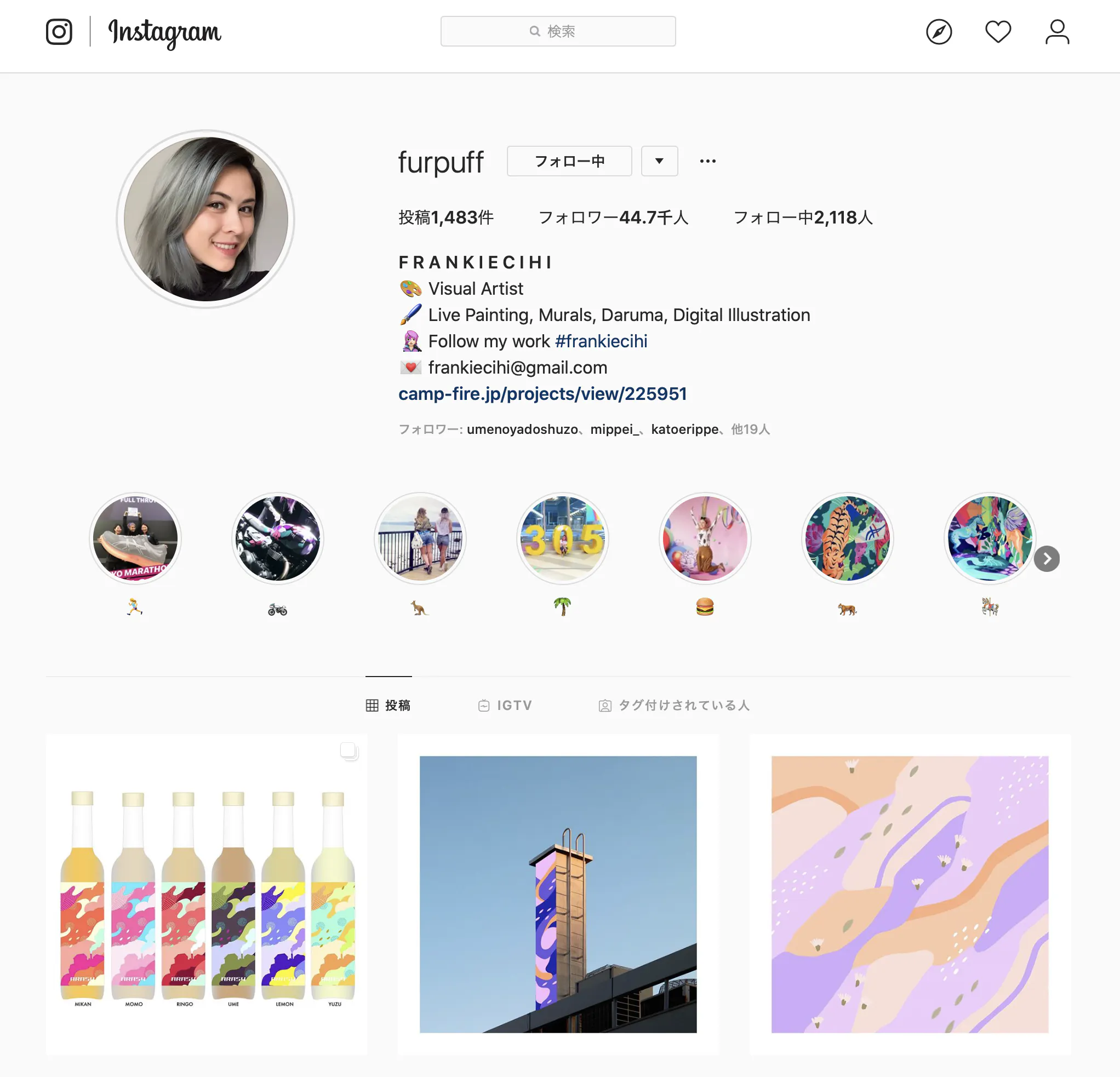Viewport: 1120px width, 1077px height.
Task: Open the activity heart icon
Action: coord(998,31)
